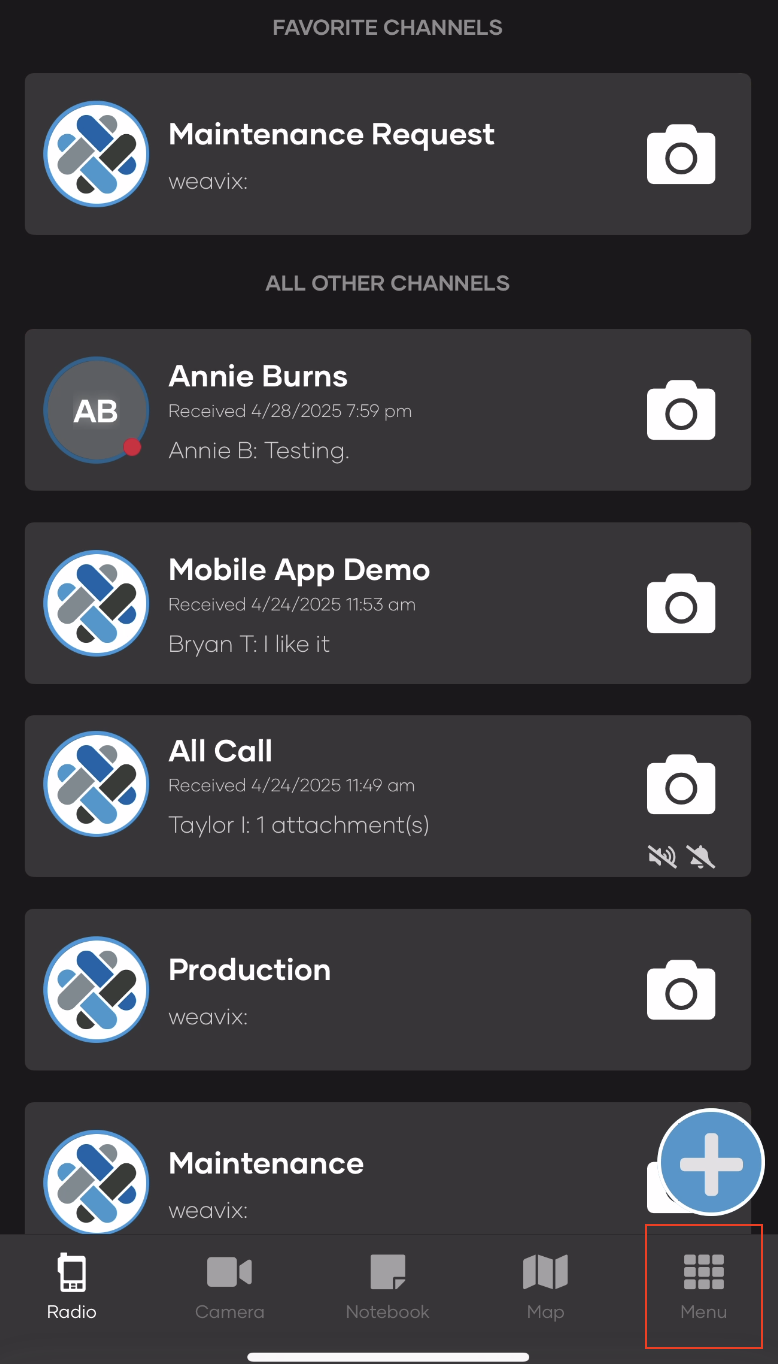The image size is (778, 1364).
Task: Open the Maintenance Request channel
Action: pyautogui.click(x=330, y=154)
